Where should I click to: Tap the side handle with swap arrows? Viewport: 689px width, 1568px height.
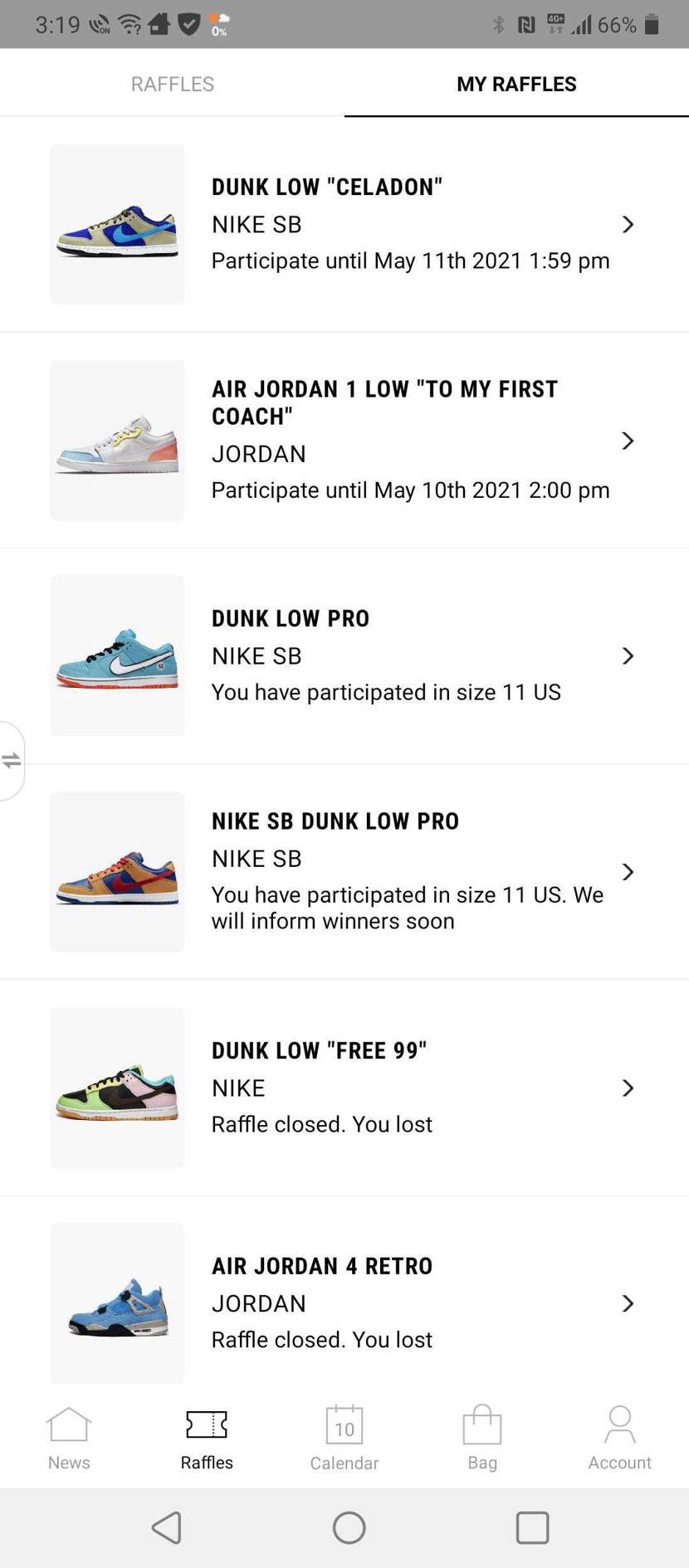(x=12, y=761)
